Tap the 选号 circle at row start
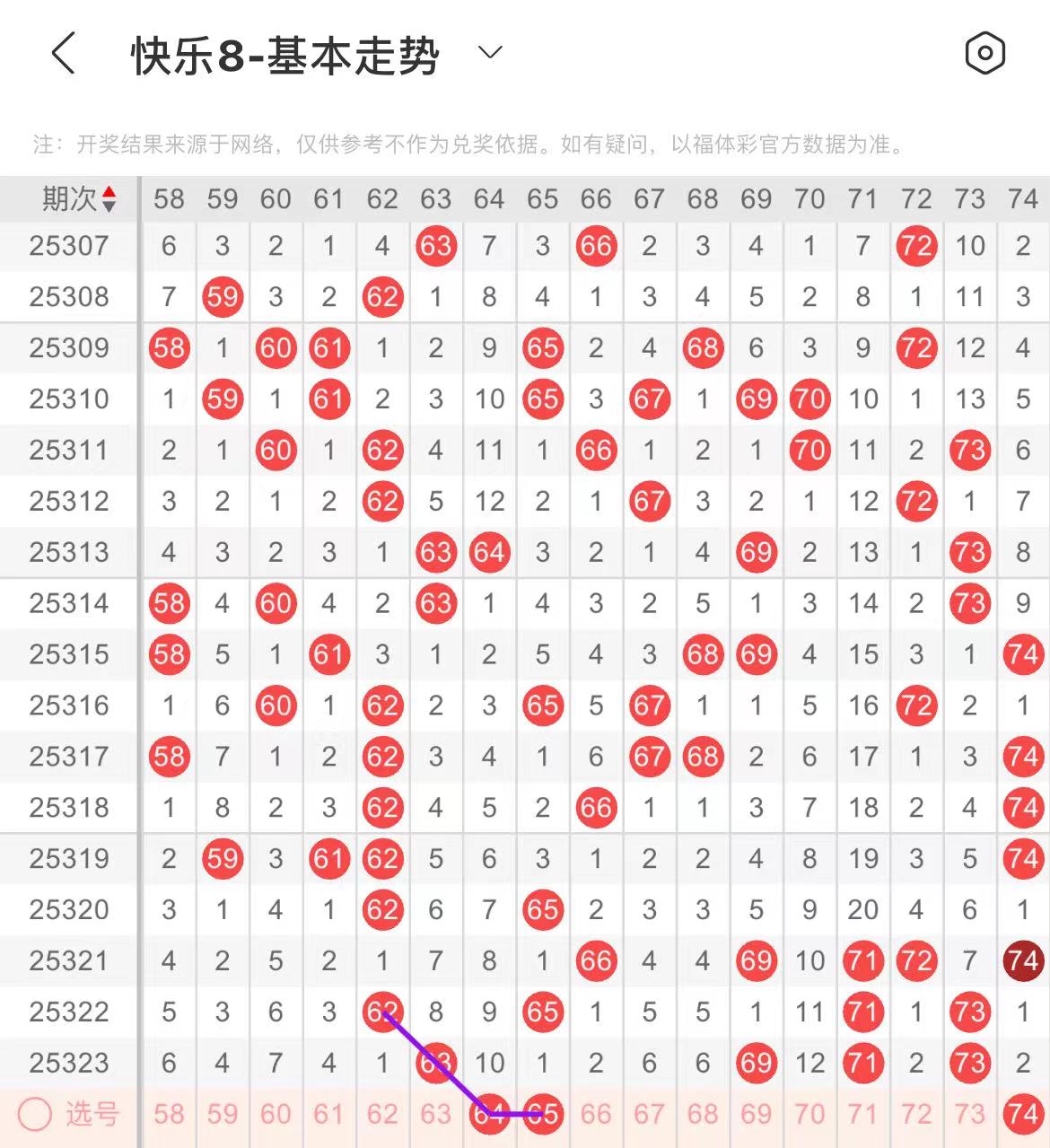1050x1148 pixels. pyautogui.click(x=36, y=1115)
